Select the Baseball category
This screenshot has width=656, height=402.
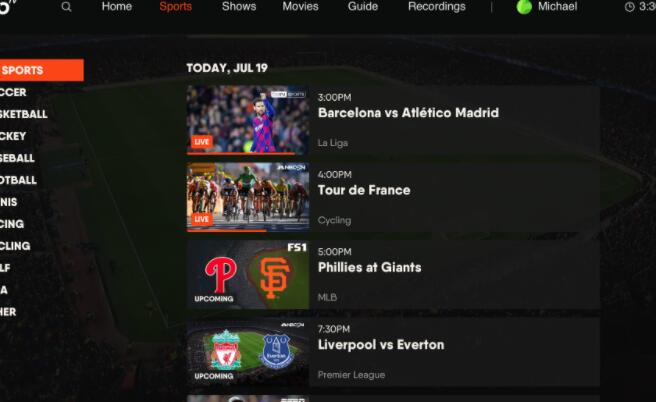pos(18,158)
